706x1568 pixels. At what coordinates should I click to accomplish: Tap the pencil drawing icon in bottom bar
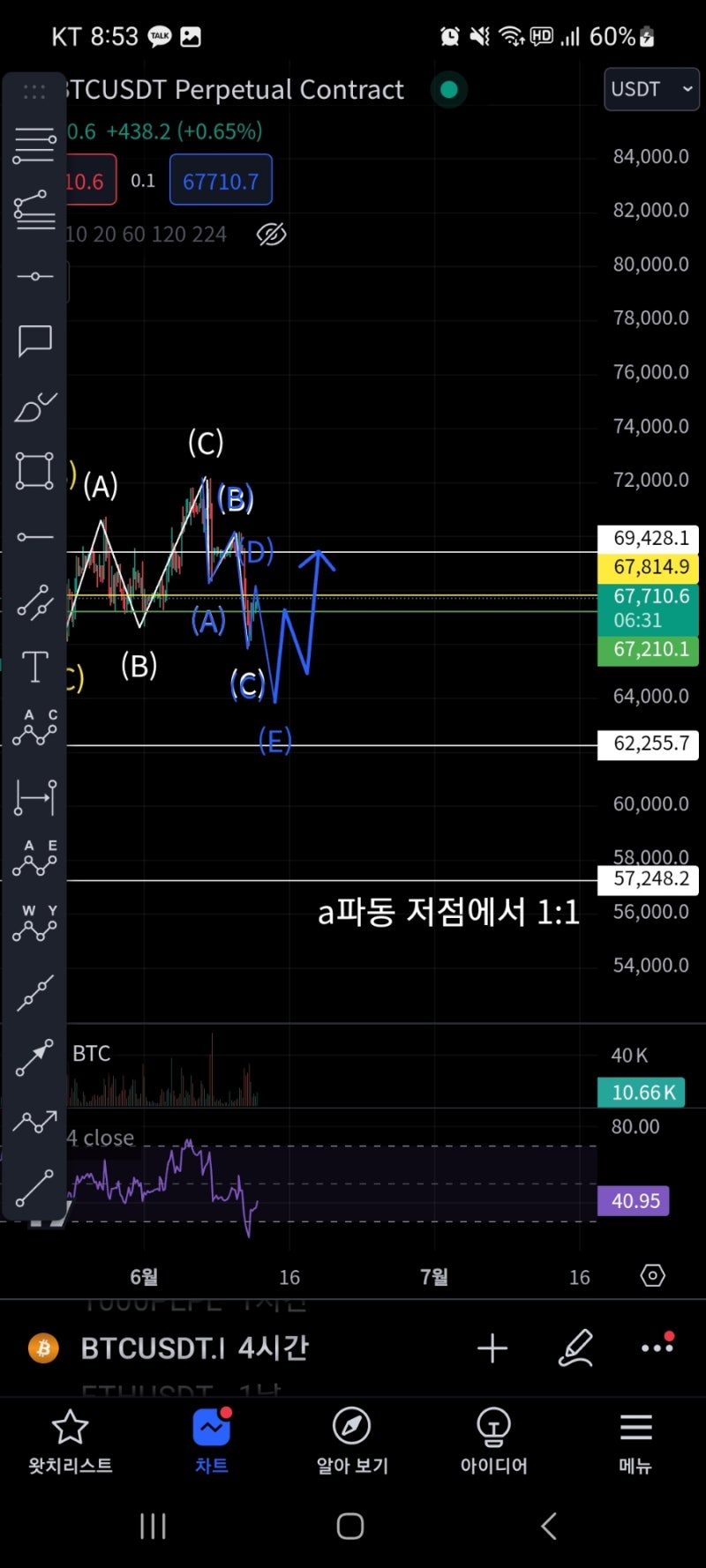576,1348
